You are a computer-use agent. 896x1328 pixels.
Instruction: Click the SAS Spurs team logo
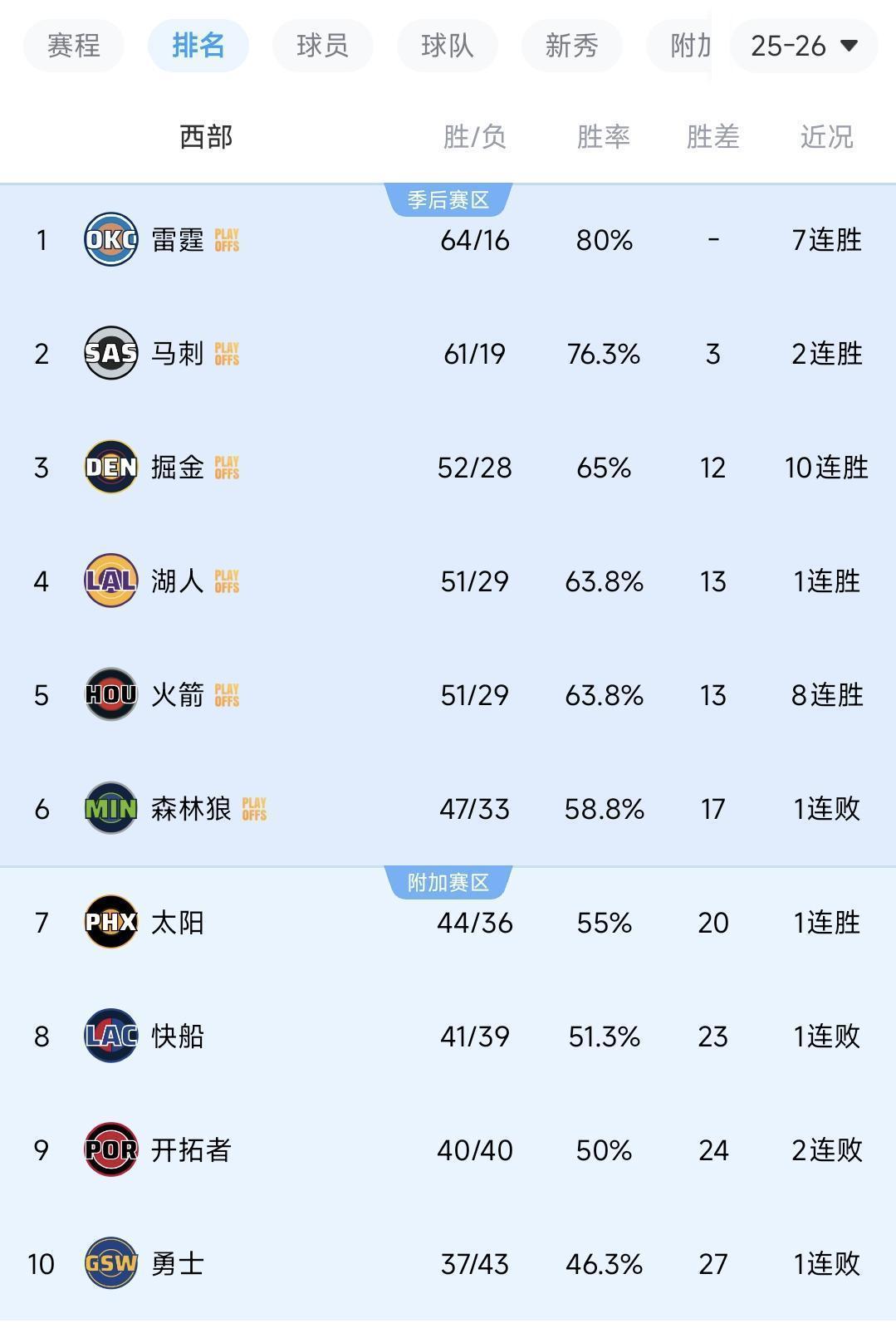click(112, 354)
